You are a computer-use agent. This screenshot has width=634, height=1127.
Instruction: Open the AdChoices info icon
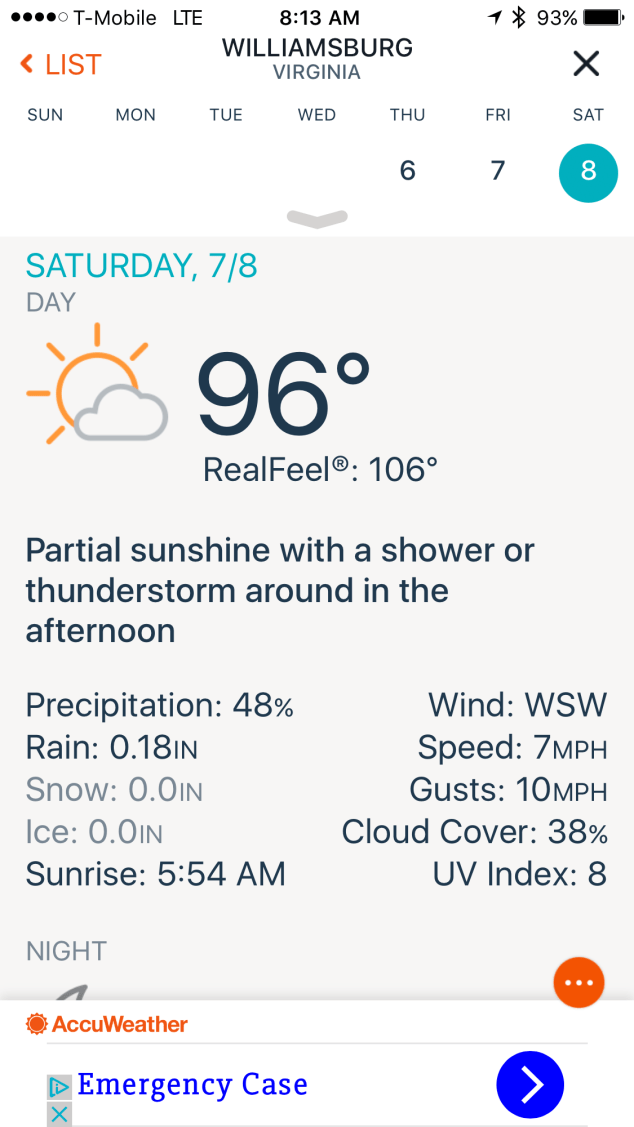point(60,1087)
